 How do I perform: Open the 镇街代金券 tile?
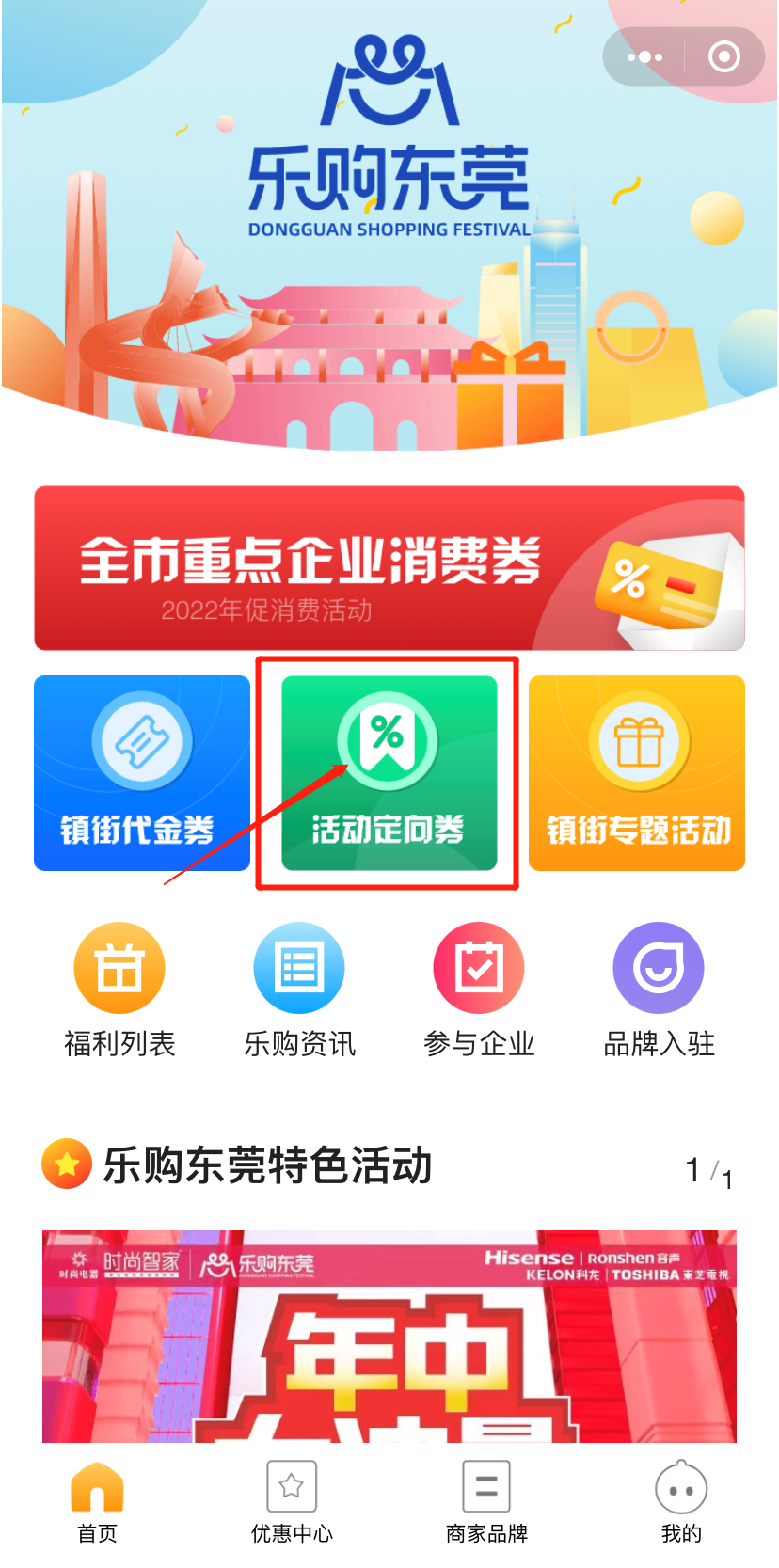coord(142,773)
